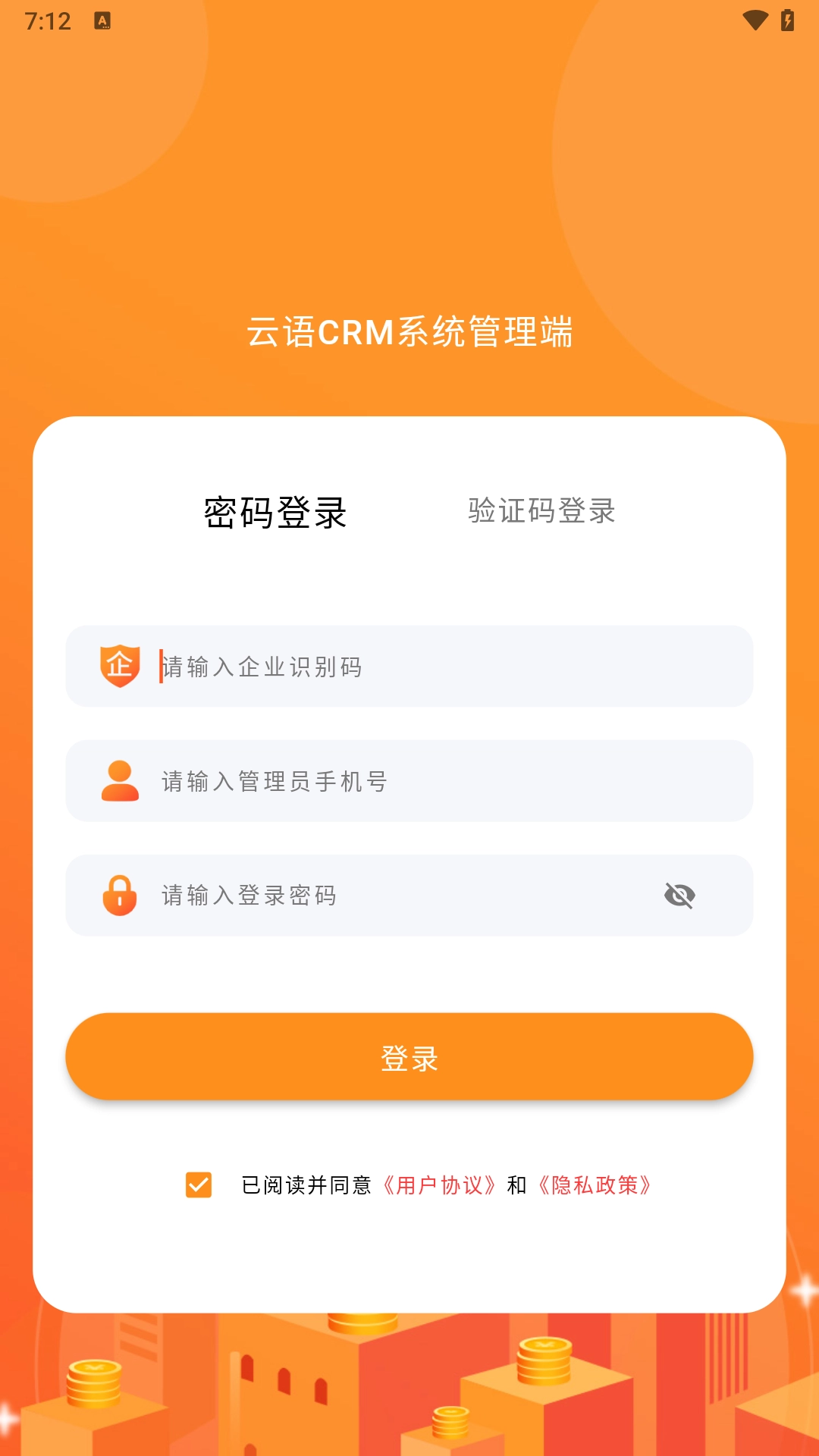819x1456 pixels.
Task: Switch to the 验证码登录 tab
Action: coord(541,511)
